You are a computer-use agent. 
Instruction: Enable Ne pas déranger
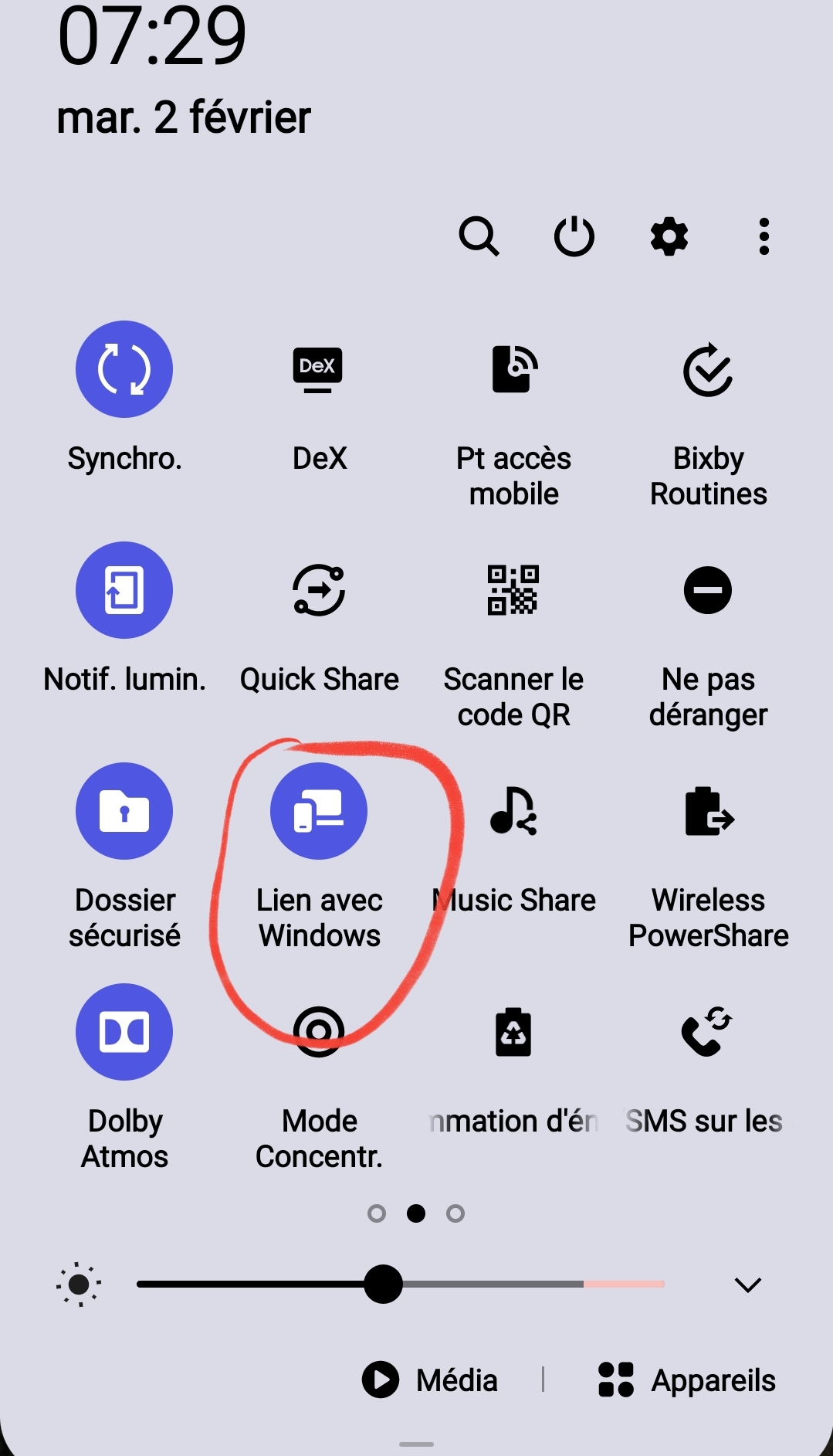(708, 590)
